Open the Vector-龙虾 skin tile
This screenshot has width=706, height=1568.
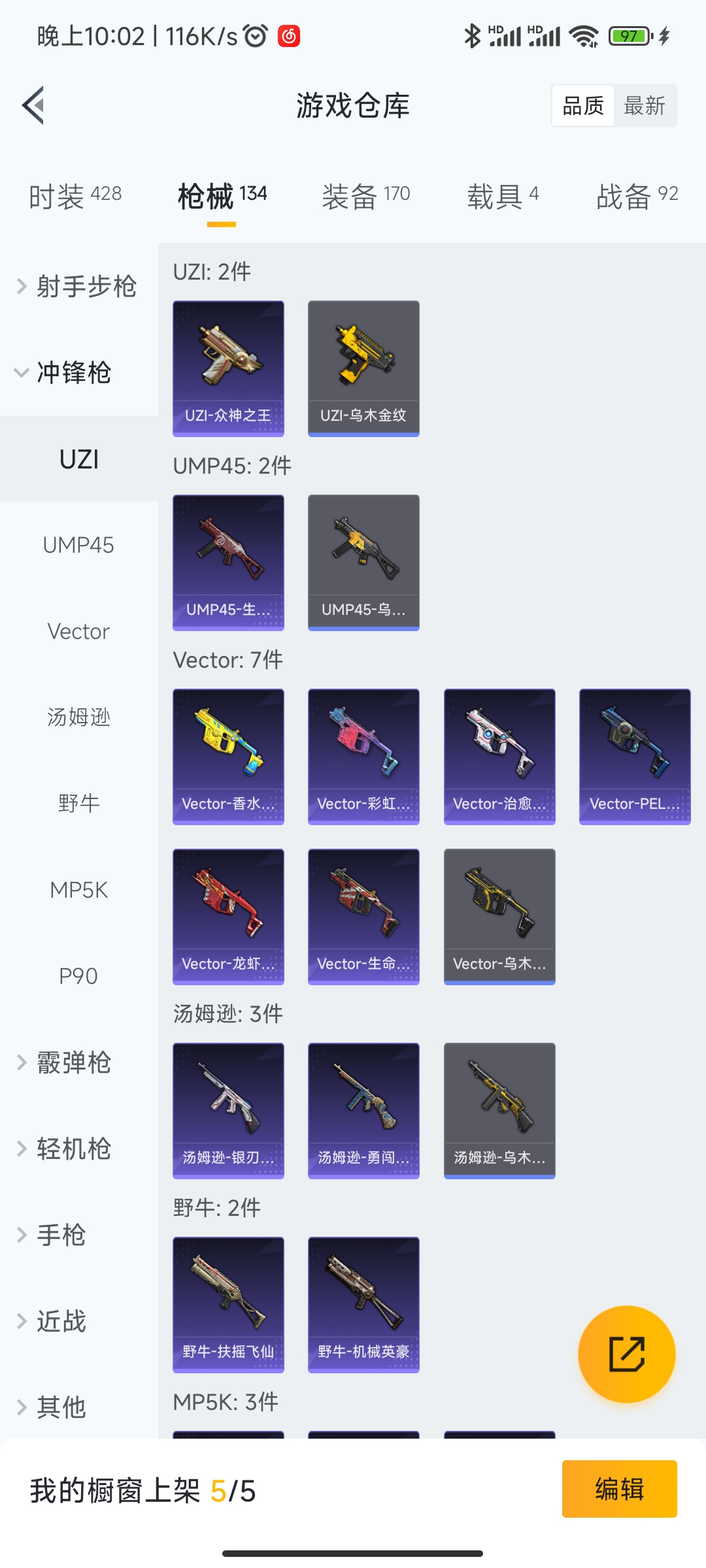point(228,916)
